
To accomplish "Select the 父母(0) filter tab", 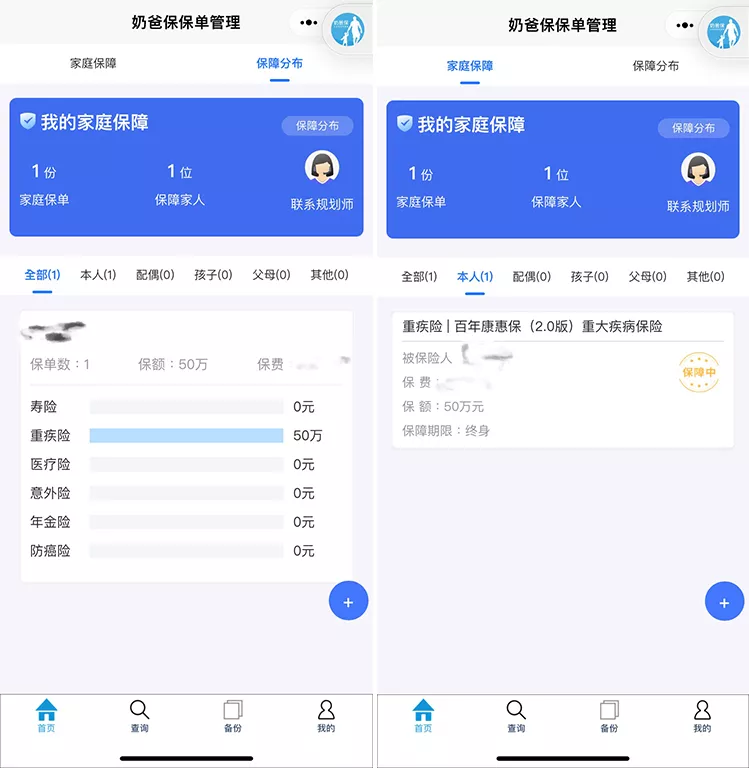I will 270,276.
